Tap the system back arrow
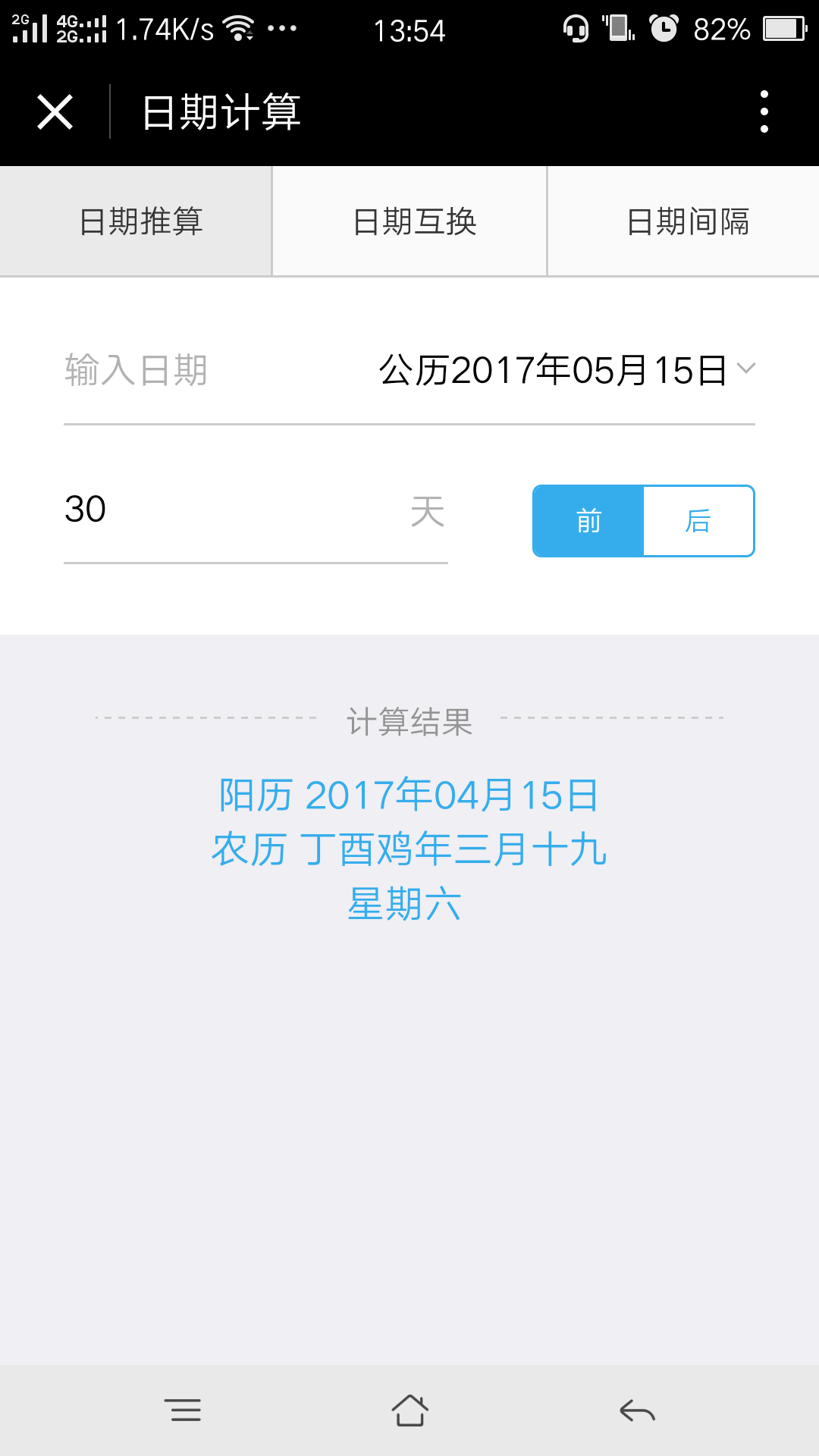This screenshot has width=819, height=1456. point(637,1410)
